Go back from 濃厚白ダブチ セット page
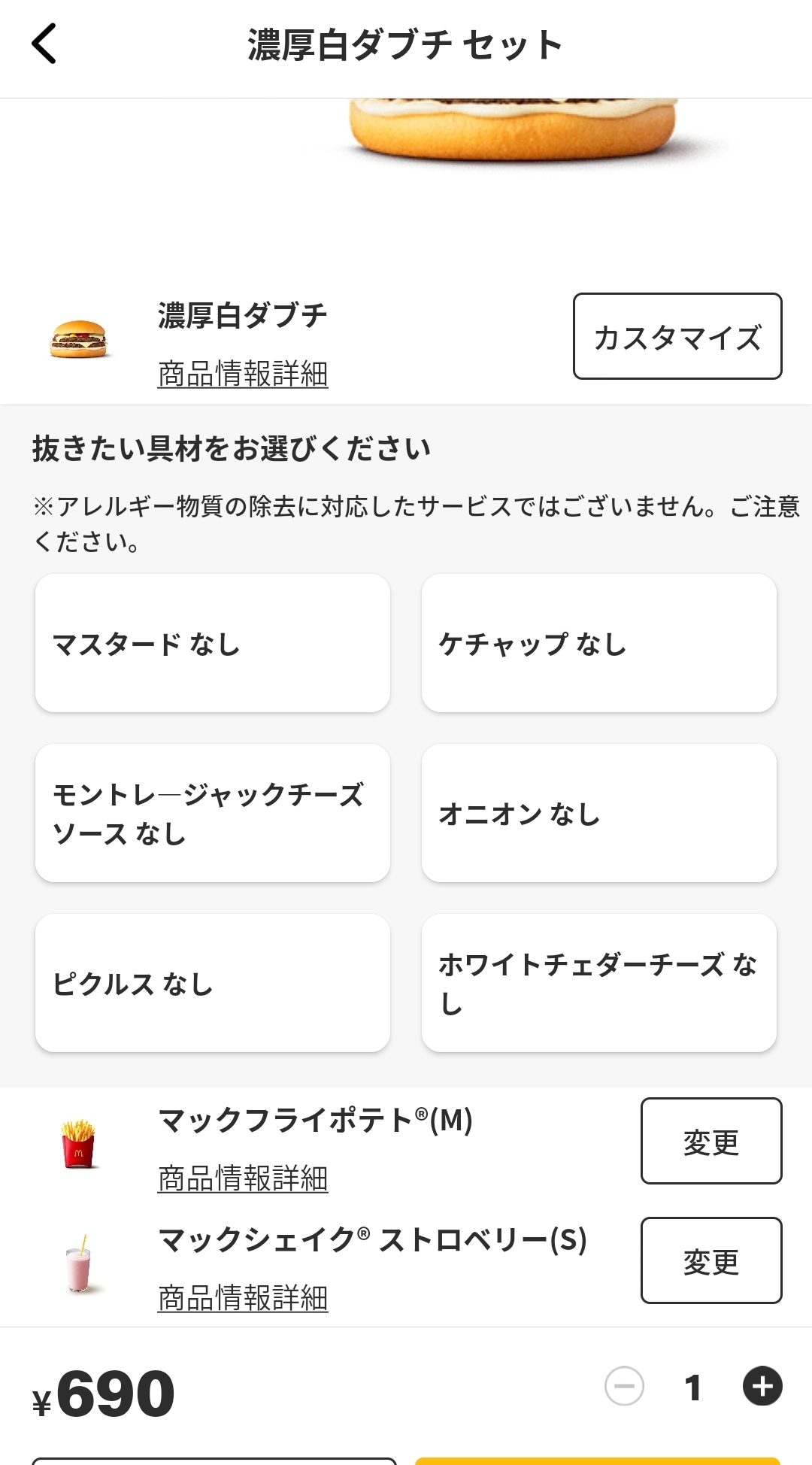The width and height of the screenshot is (812, 1465). [44, 44]
